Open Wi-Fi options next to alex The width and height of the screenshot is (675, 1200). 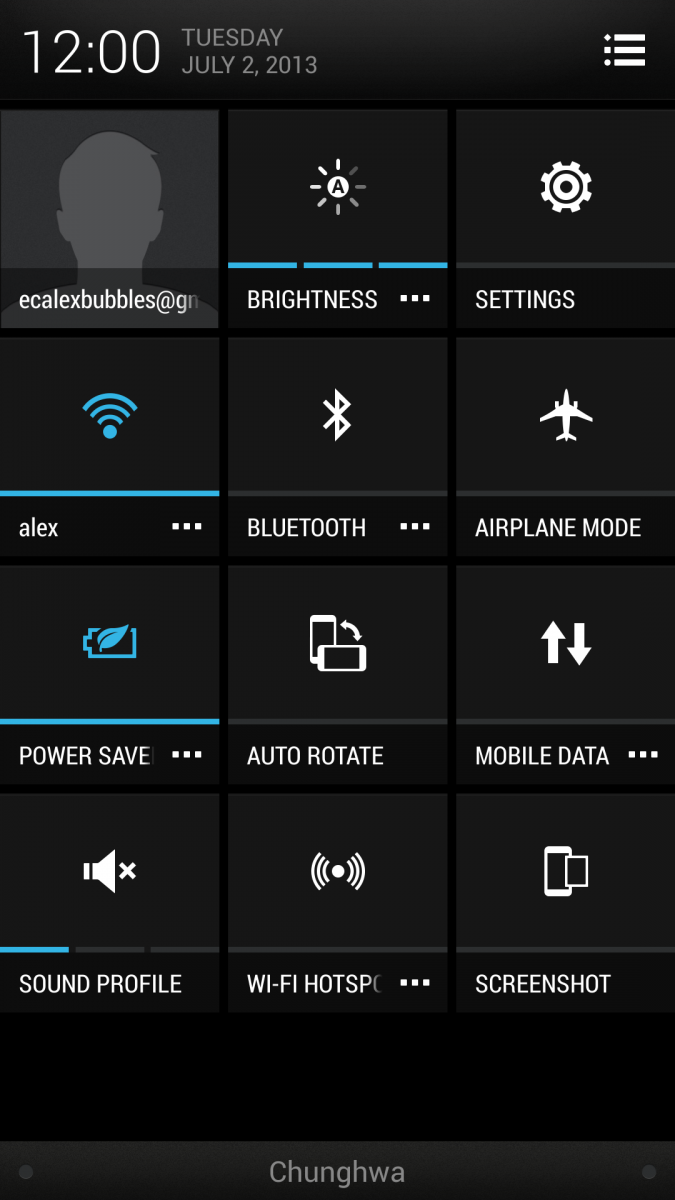[187, 527]
